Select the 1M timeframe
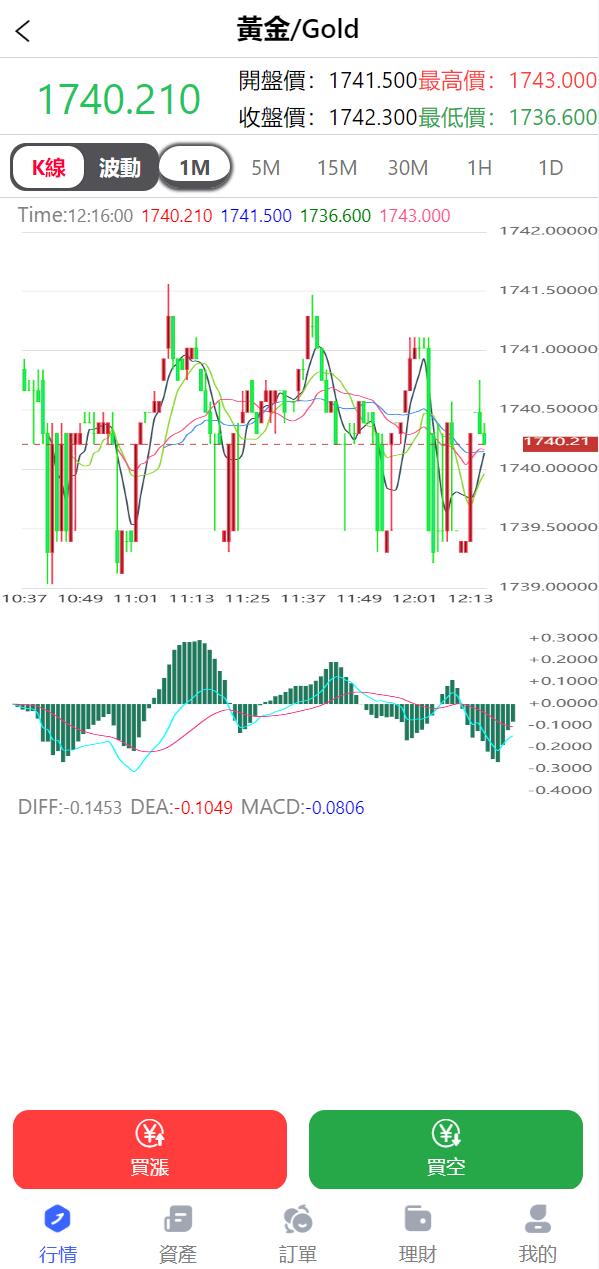This screenshot has width=599, height=1269. 195,167
